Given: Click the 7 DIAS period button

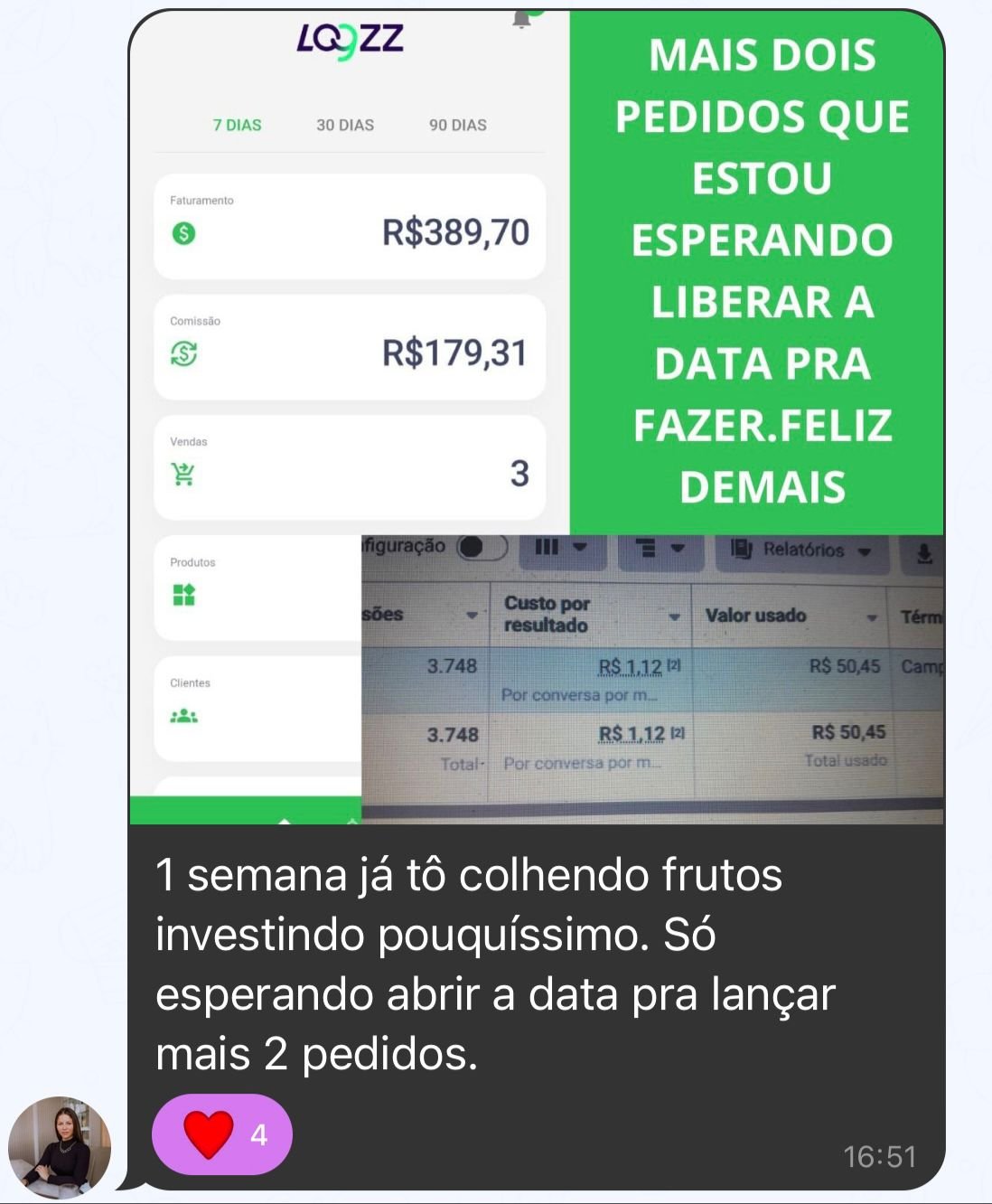Looking at the screenshot, I should 235,126.
